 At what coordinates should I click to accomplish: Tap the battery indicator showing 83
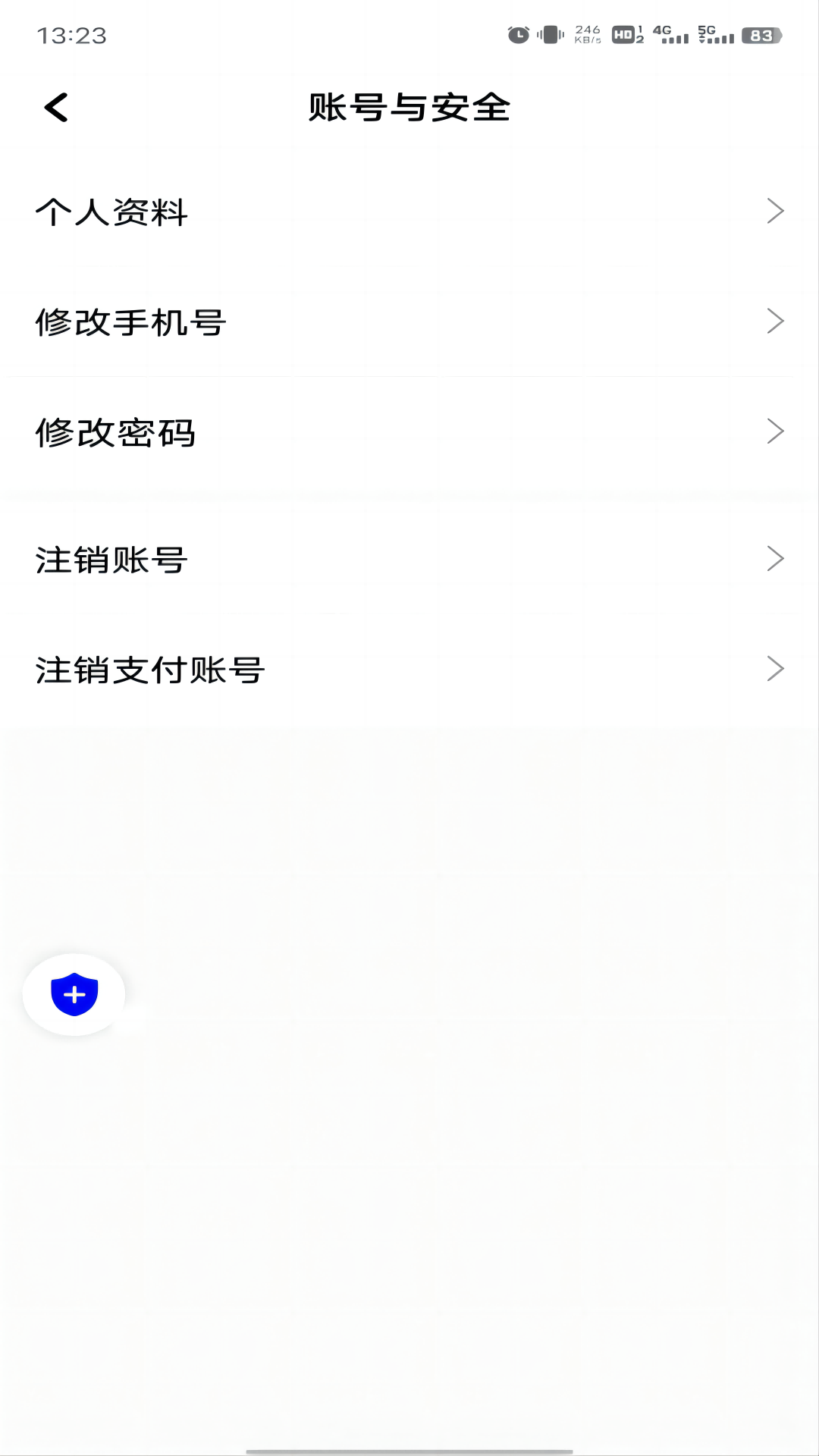pyautogui.click(x=762, y=33)
